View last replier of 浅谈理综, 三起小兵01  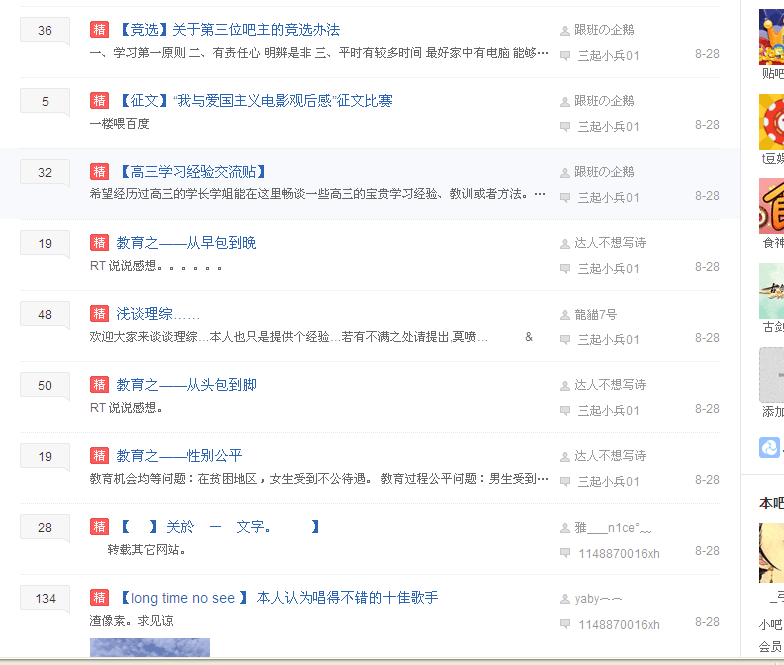pos(608,340)
